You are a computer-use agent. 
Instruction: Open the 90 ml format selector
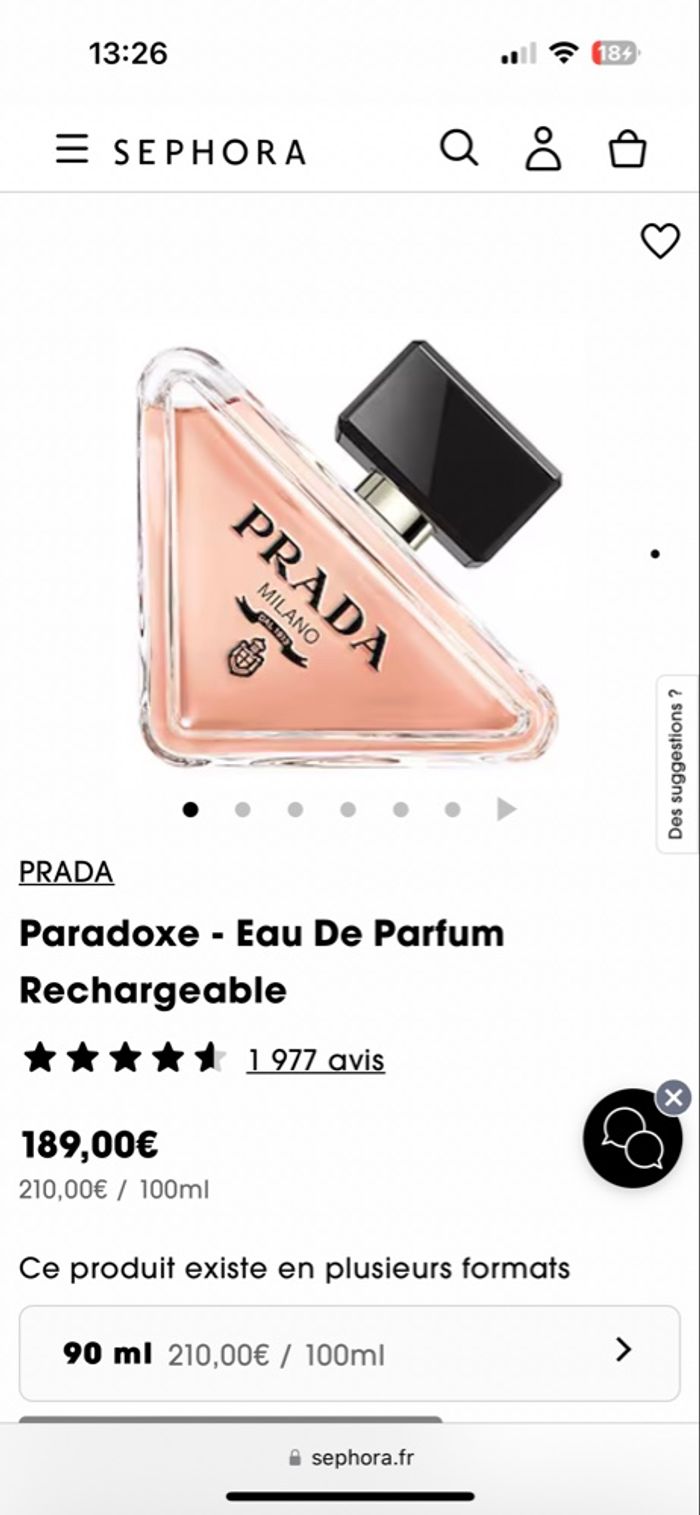[349, 1353]
